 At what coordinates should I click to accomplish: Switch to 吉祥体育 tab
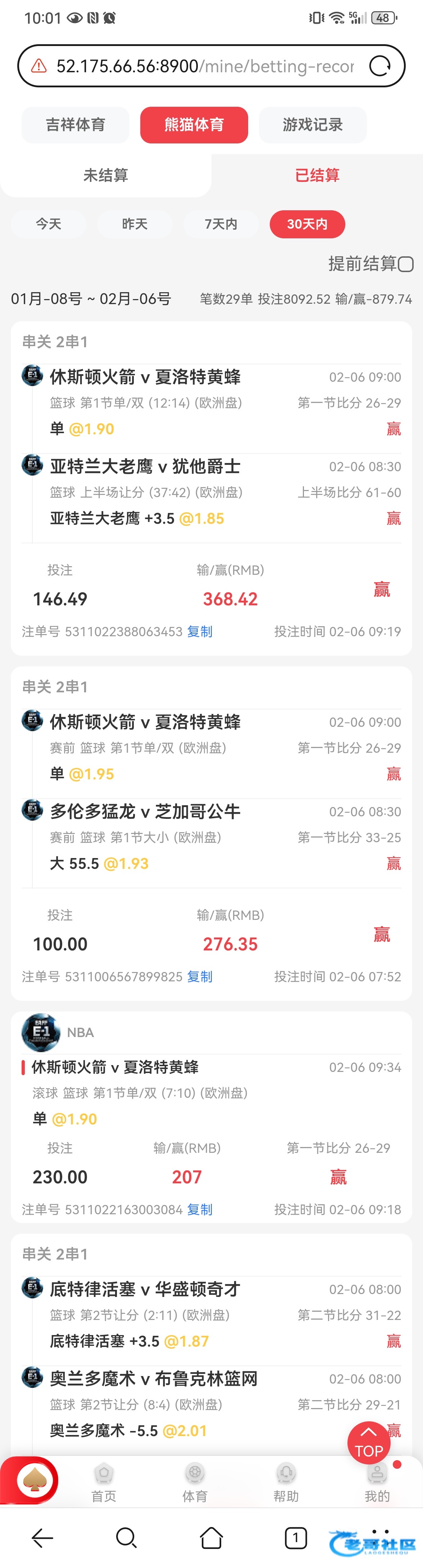[x=75, y=125]
